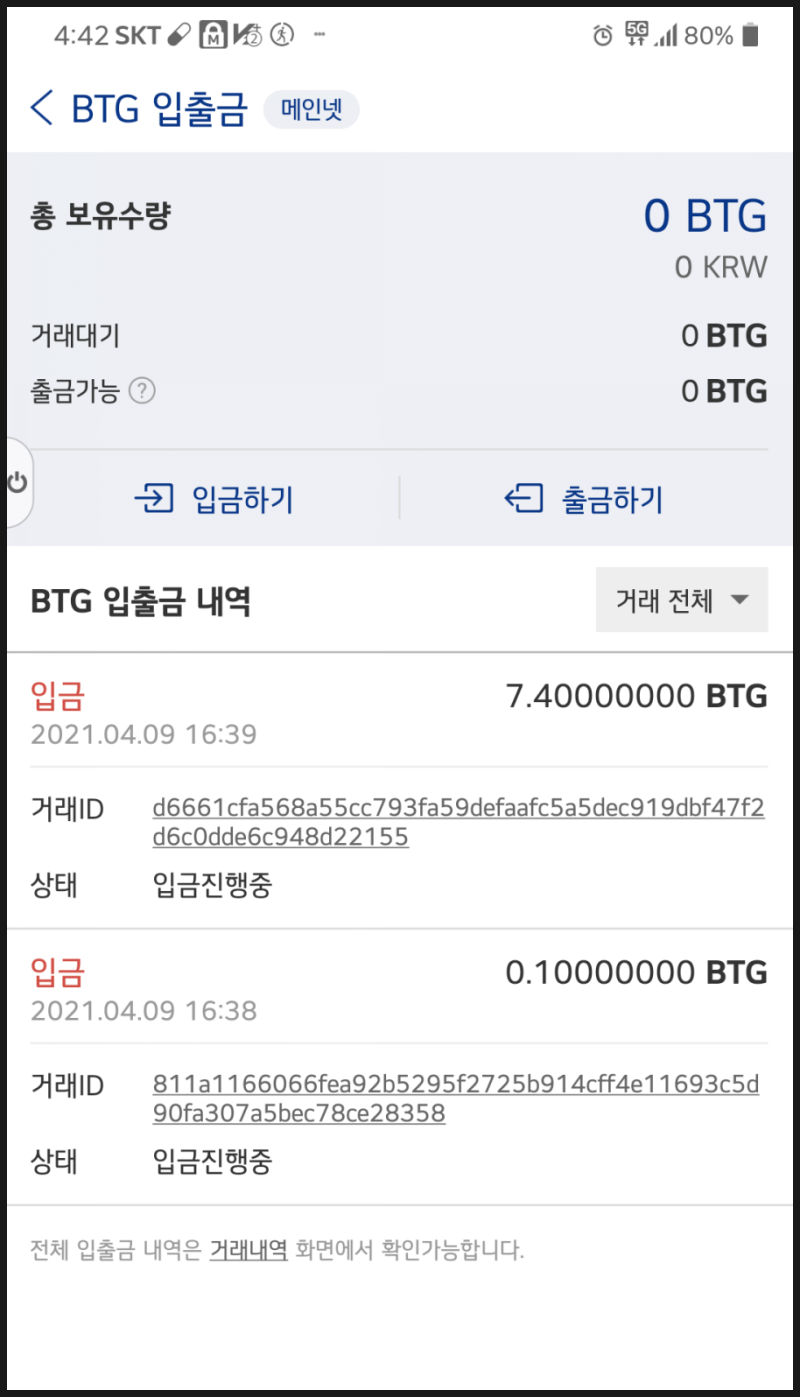
Task: Tap the power icon on left edge panel
Action: (x=16, y=481)
